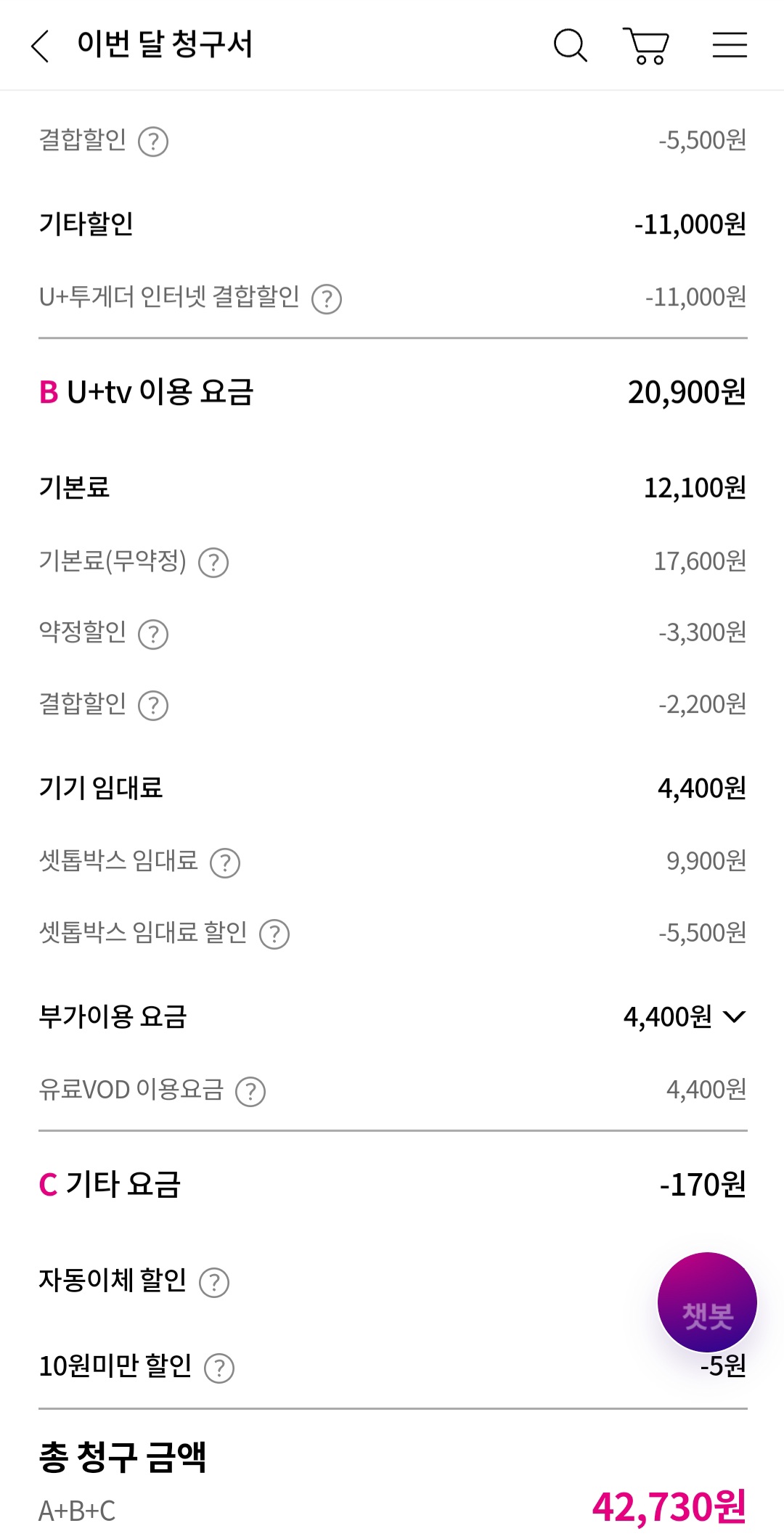Collapse the 부가이용 요금 section
Viewport: 784px width, 1539px height.
click(x=735, y=1016)
